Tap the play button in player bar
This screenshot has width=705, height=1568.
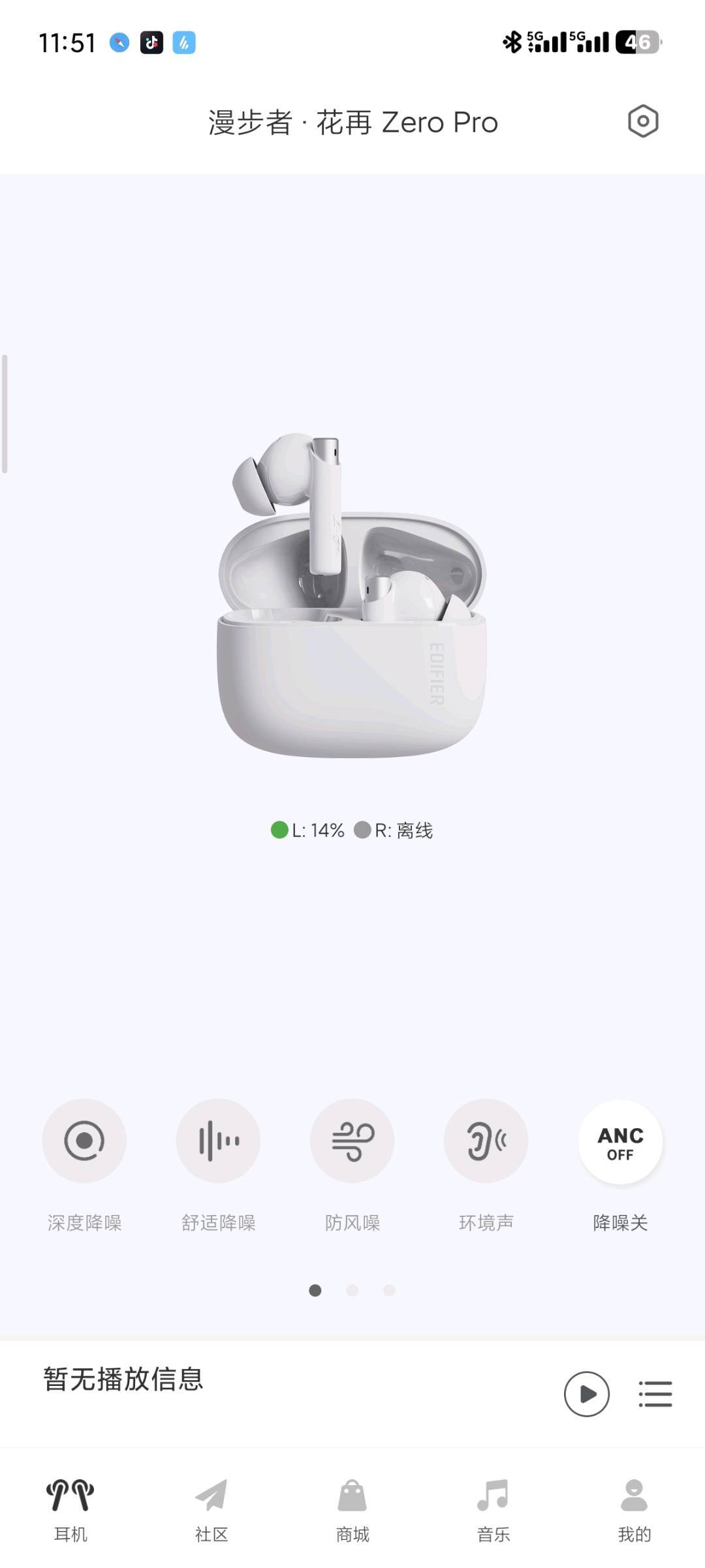(586, 1394)
